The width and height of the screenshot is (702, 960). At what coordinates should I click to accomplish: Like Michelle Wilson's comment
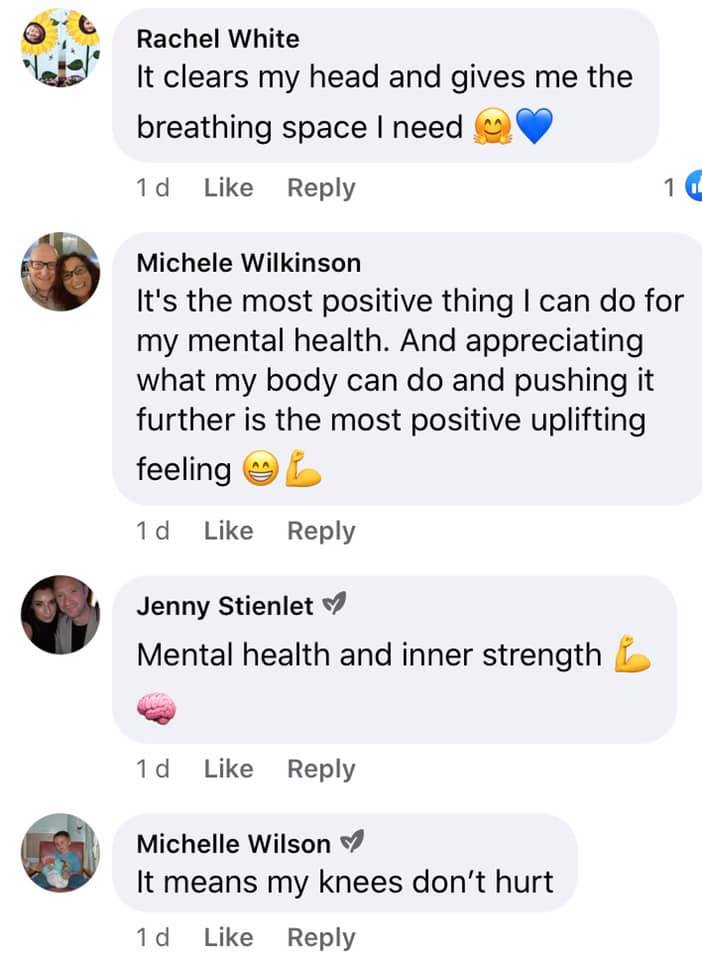[228, 938]
